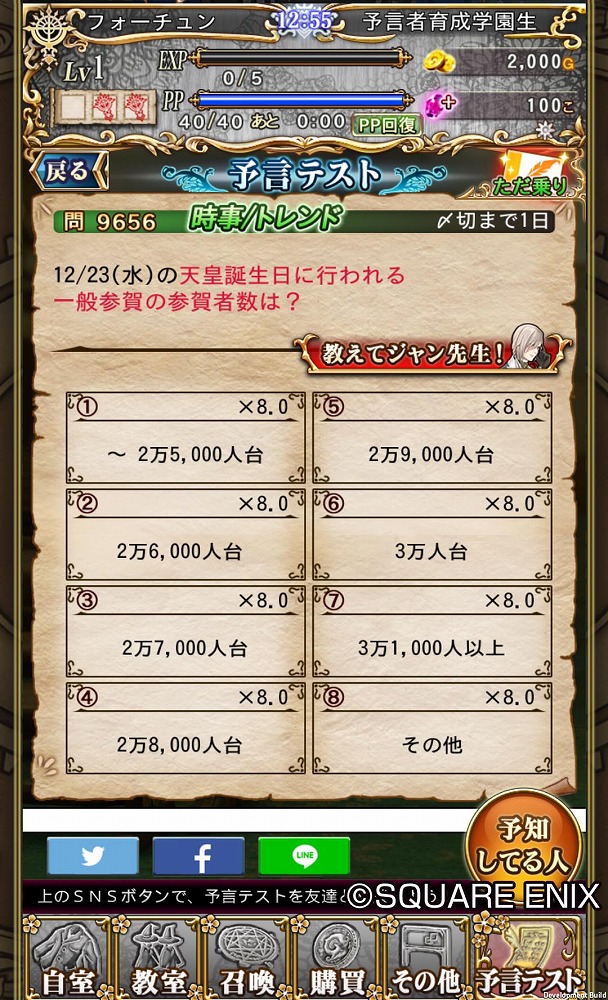Choose answer ① ～2万5,000人台
608x1000 pixels.
[186, 436]
